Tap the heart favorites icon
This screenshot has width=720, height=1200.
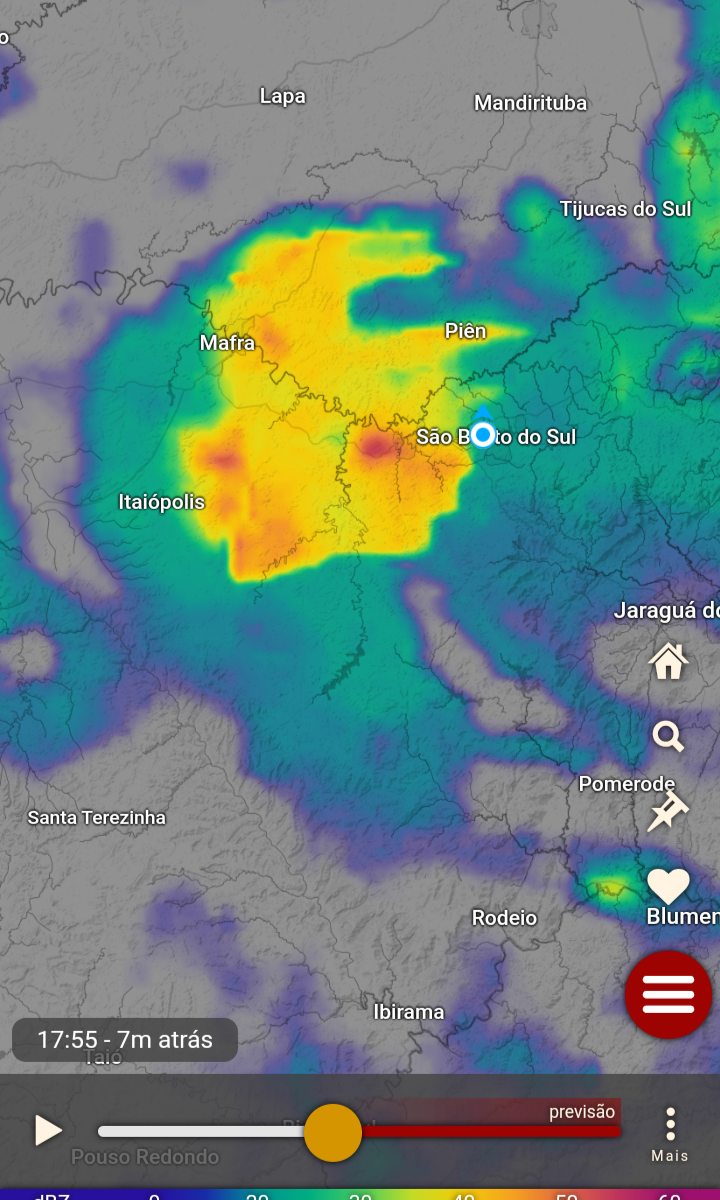click(668, 886)
